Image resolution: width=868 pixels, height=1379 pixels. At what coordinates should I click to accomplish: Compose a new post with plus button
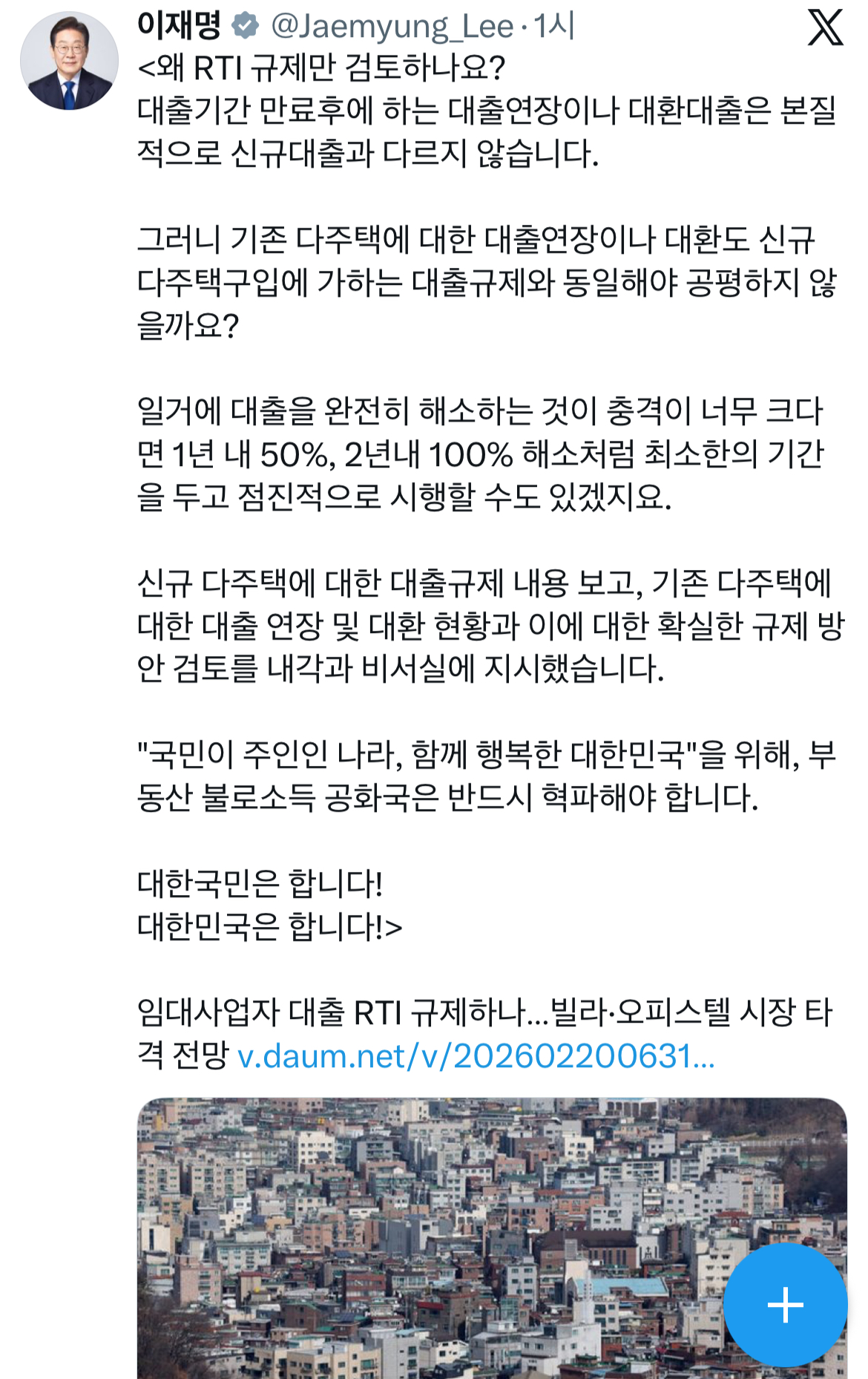pos(785,1304)
